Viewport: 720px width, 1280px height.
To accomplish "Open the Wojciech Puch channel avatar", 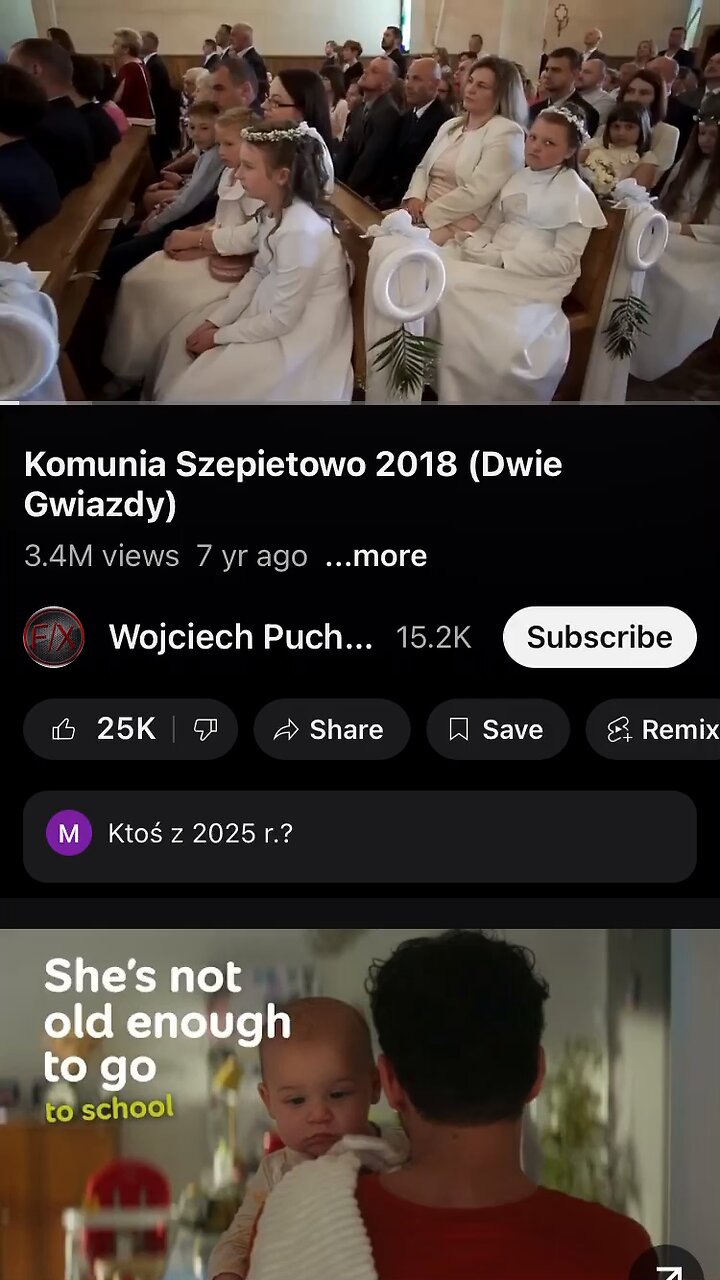I will [x=54, y=637].
